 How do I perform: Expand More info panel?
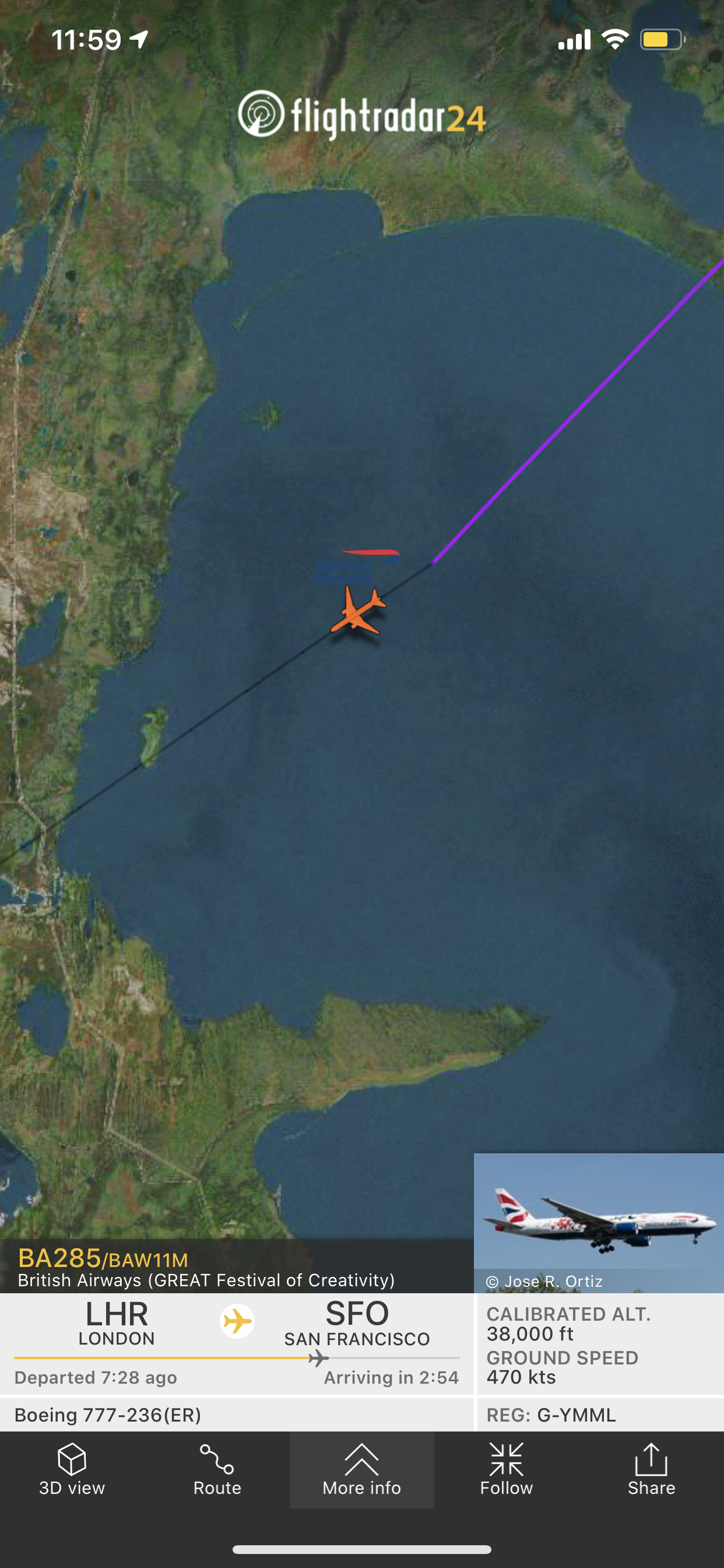click(x=361, y=1469)
